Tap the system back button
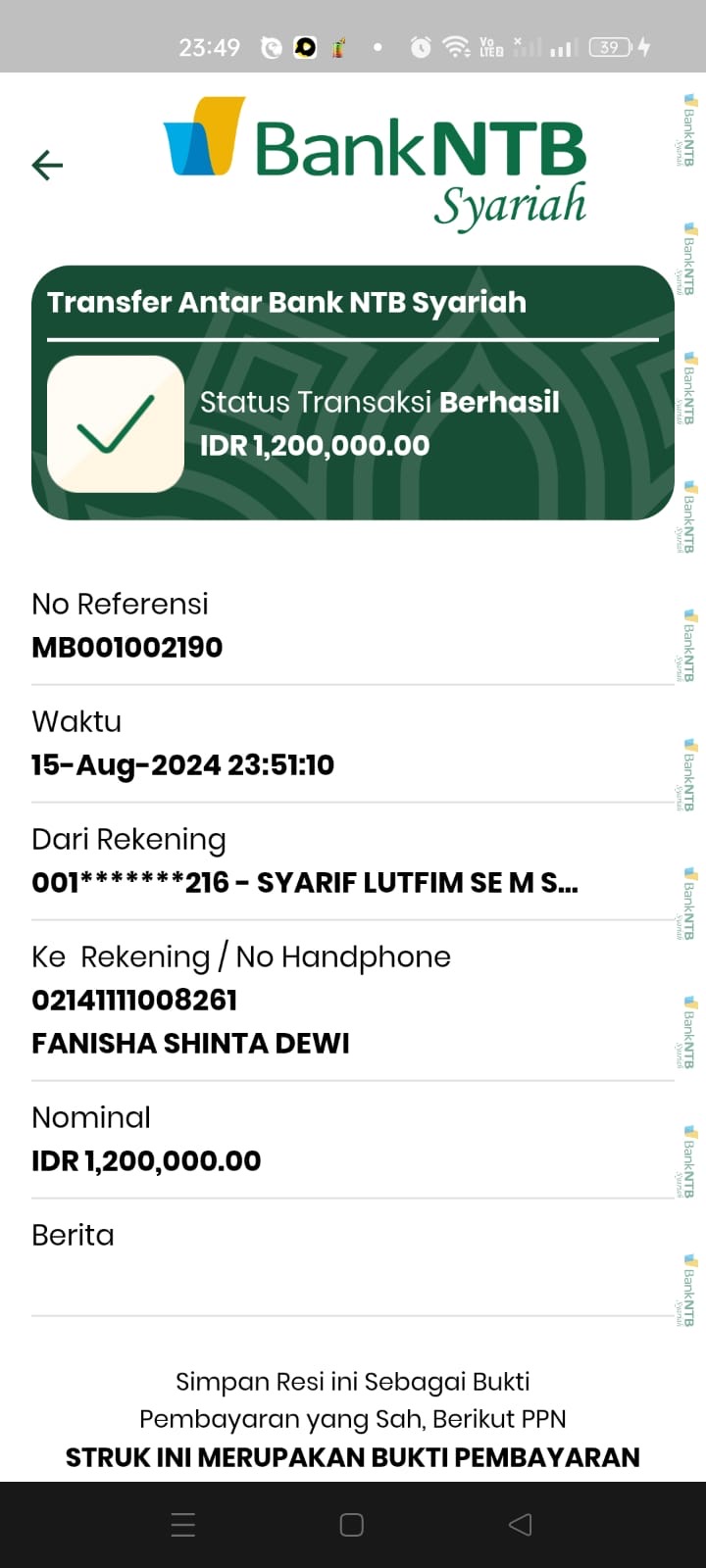The image size is (706, 1568). 520,1524
